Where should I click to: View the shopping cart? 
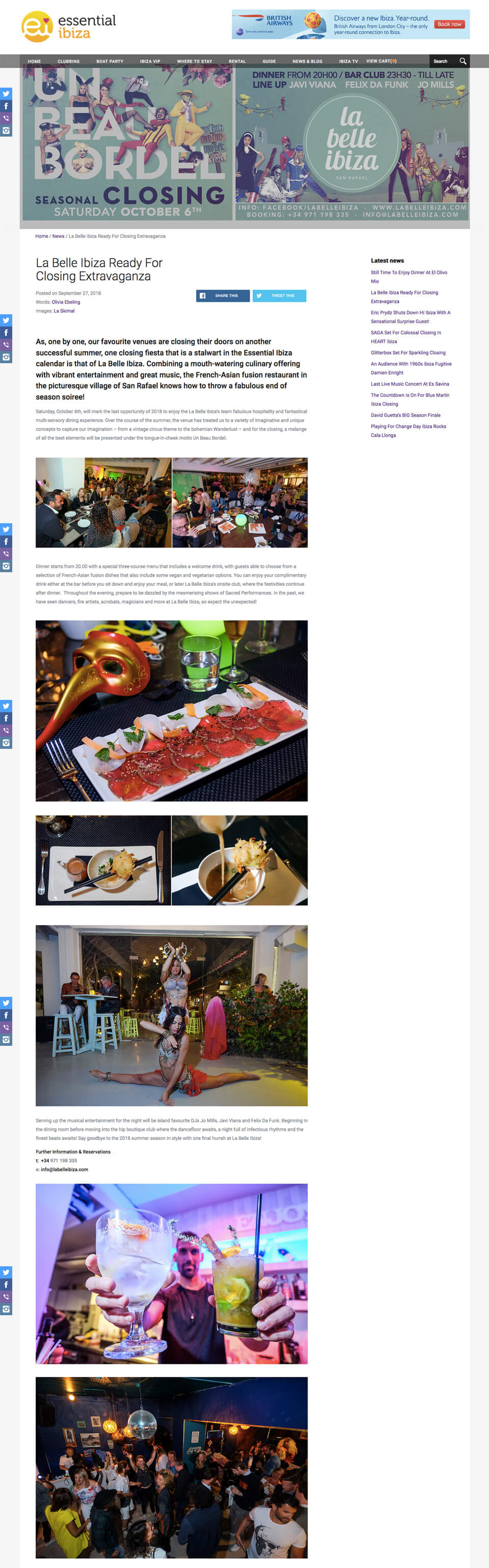(x=381, y=61)
